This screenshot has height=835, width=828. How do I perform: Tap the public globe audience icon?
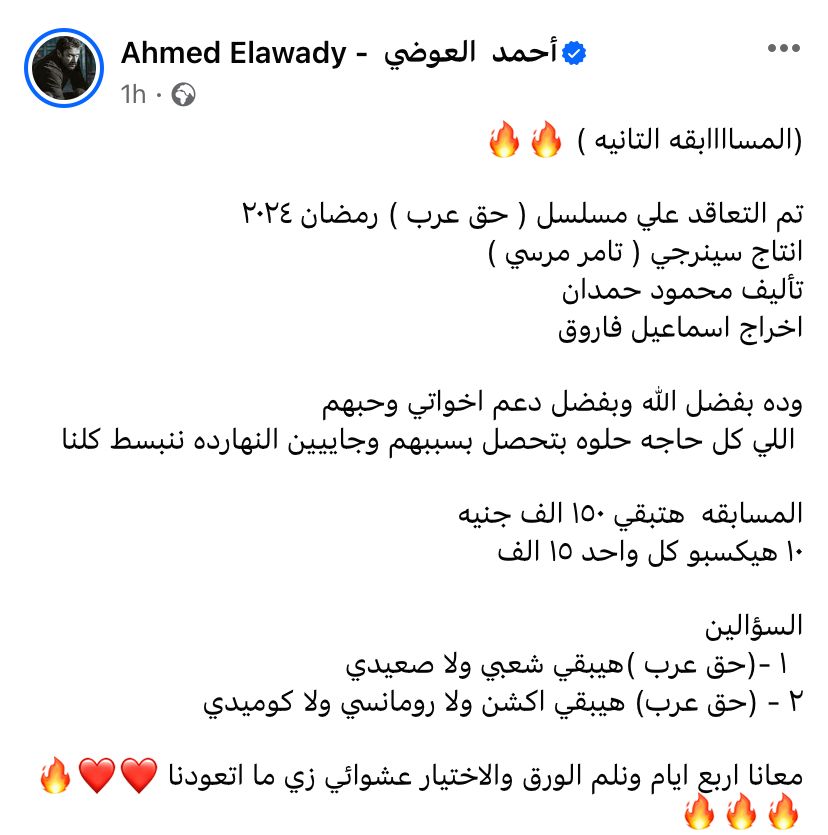(x=184, y=95)
